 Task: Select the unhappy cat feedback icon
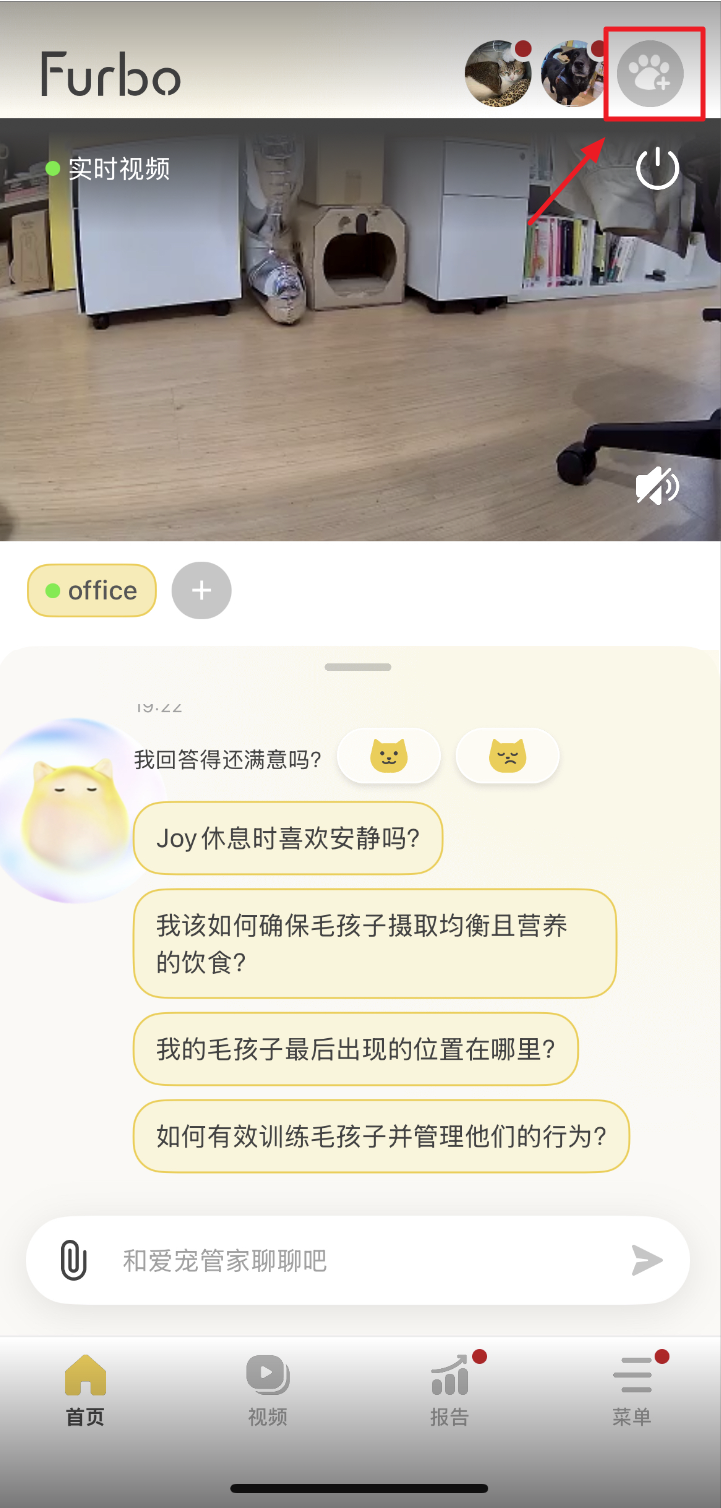pos(507,756)
